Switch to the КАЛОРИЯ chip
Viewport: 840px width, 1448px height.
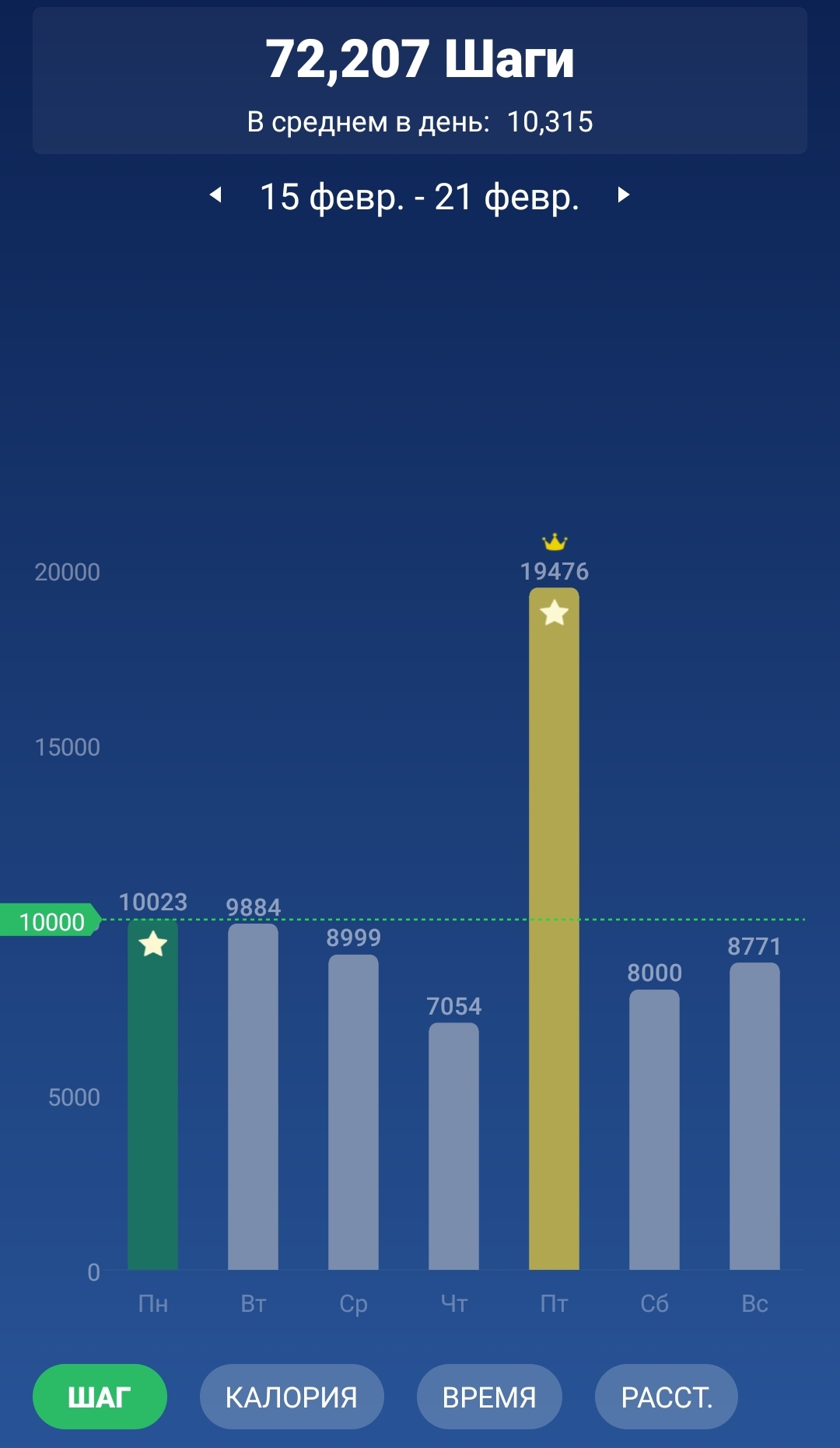(292, 1397)
